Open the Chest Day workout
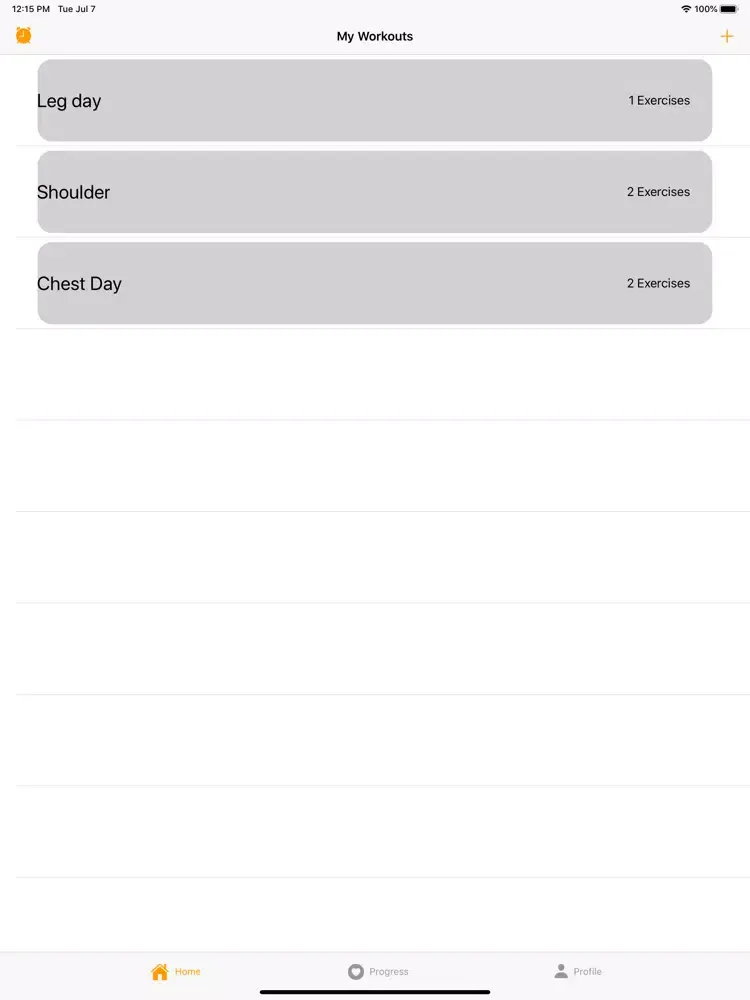The width and height of the screenshot is (750, 1000). (x=374, y=283)
